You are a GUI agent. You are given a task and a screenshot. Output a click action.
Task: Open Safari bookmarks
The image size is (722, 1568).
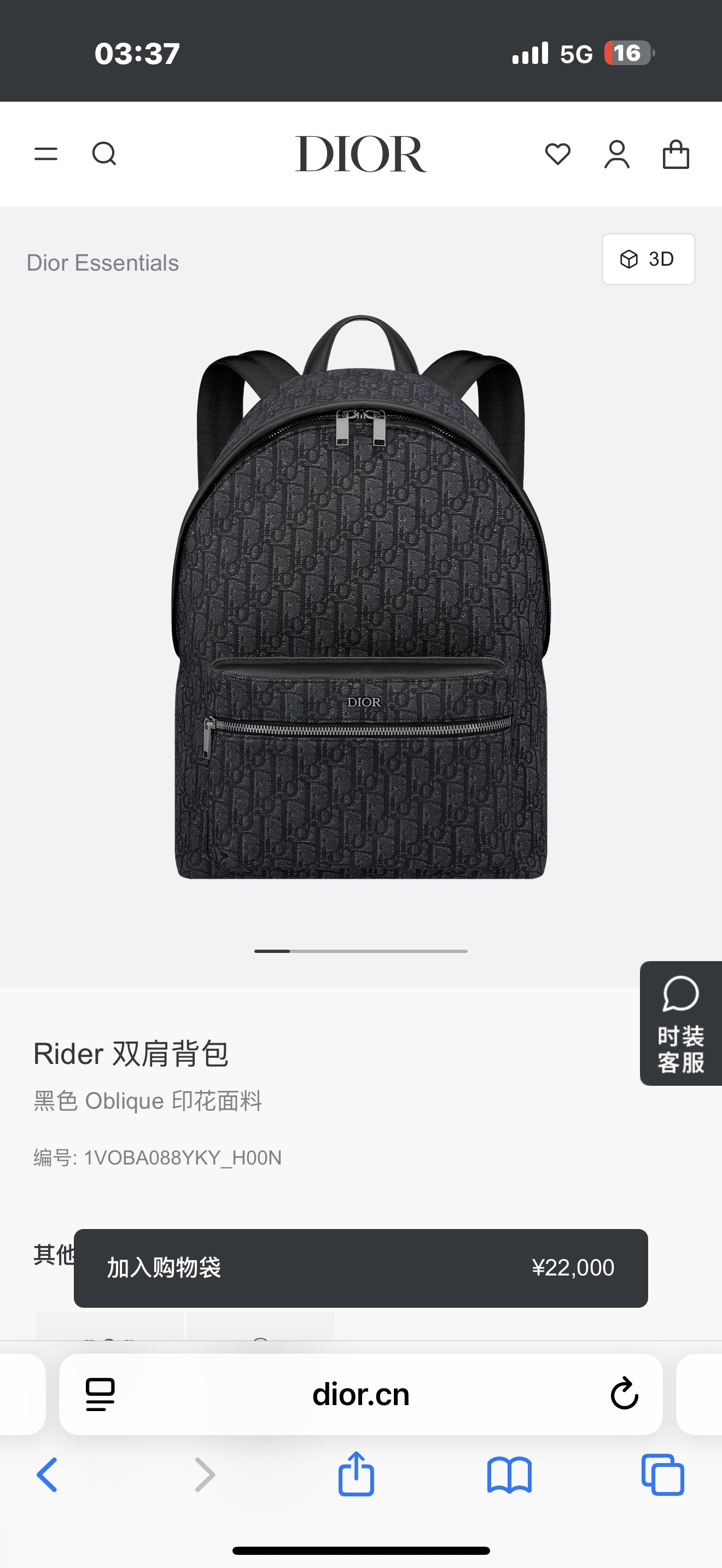pyautogui.click(x=510, y=1475)
